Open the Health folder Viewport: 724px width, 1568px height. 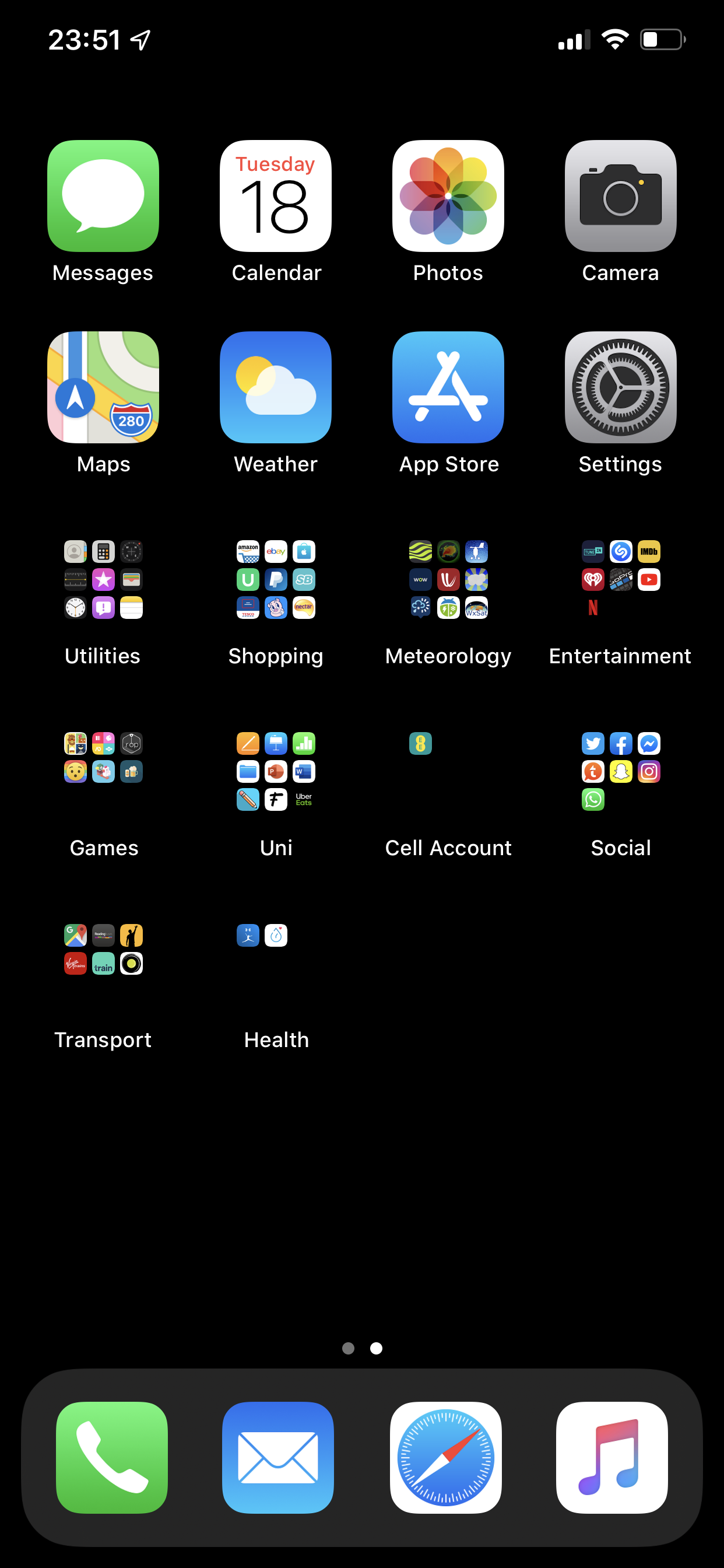tap(276, 963)
